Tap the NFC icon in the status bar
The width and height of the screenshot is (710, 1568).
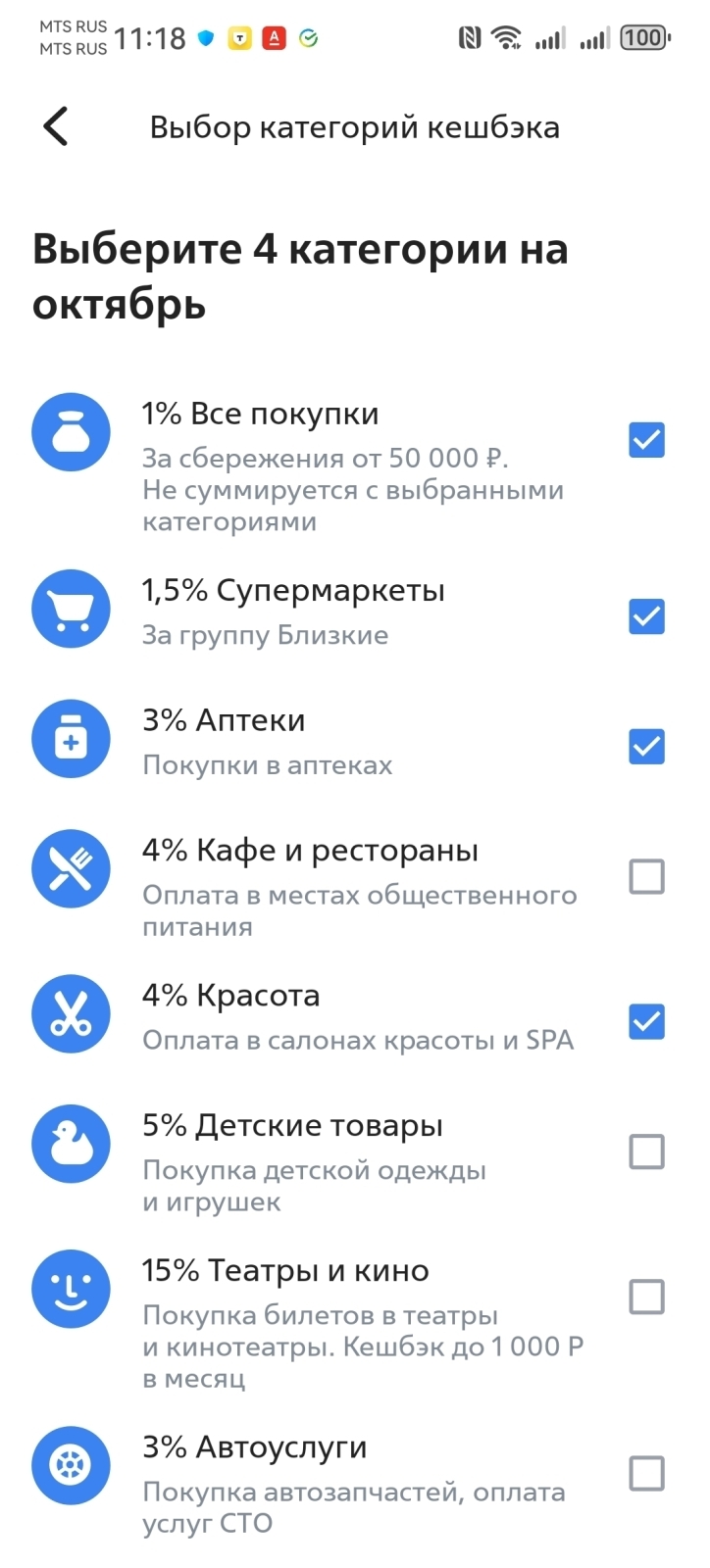[x=468, y=36]
